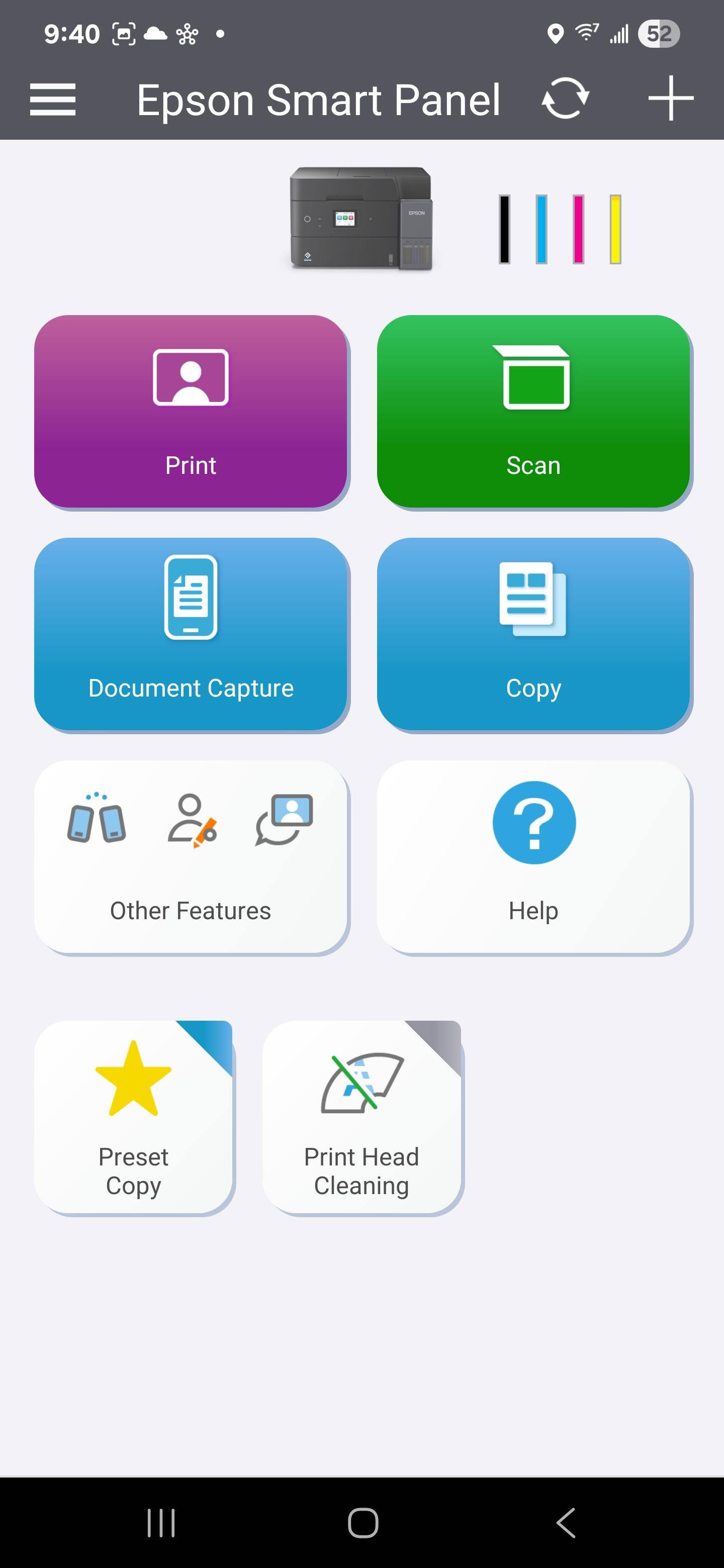This screenshot has width=724, height=1568.
Task: Select the Preset Copy shortcut
Action: (x=133, y=1116)
